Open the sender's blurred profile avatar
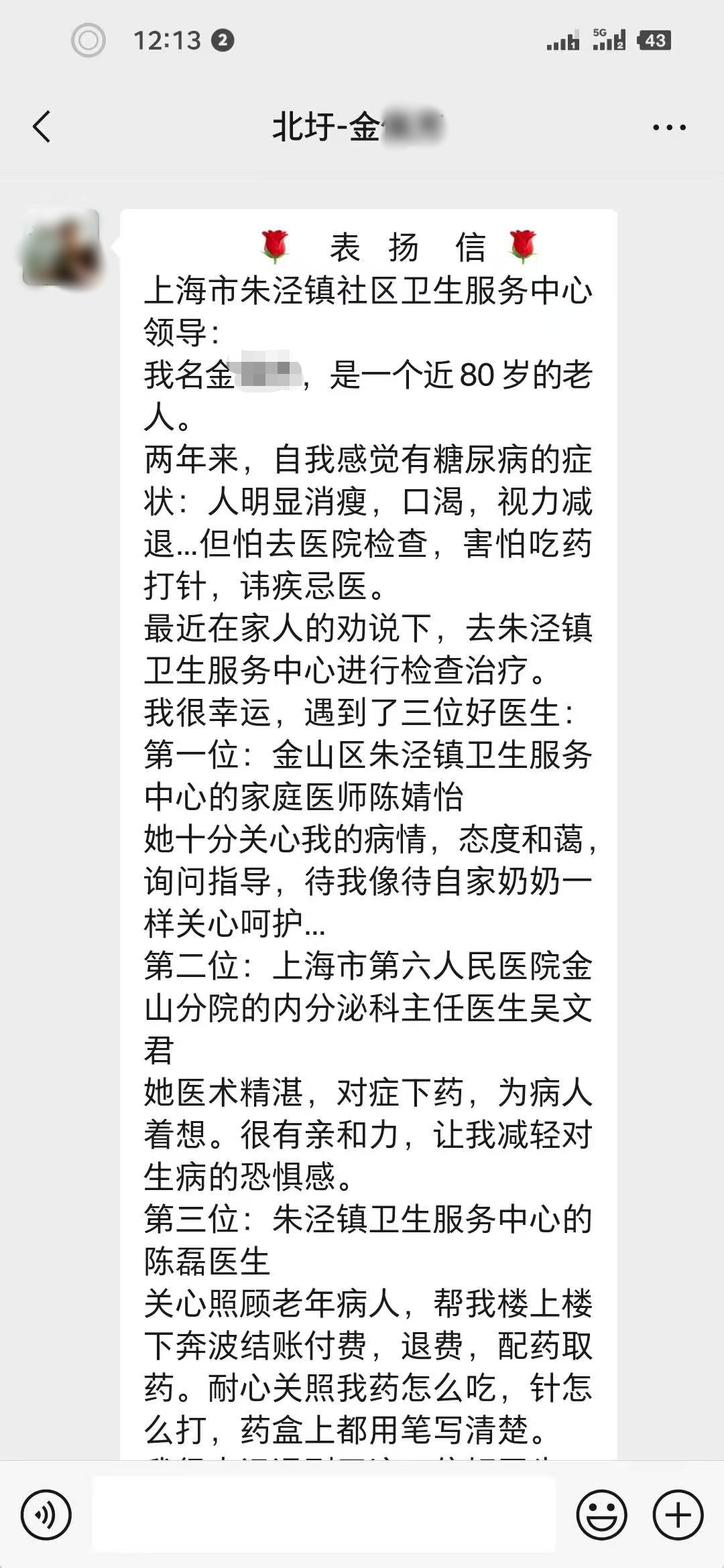The height and width of the screenshot is (1568, 724). (x=61, y=247)
